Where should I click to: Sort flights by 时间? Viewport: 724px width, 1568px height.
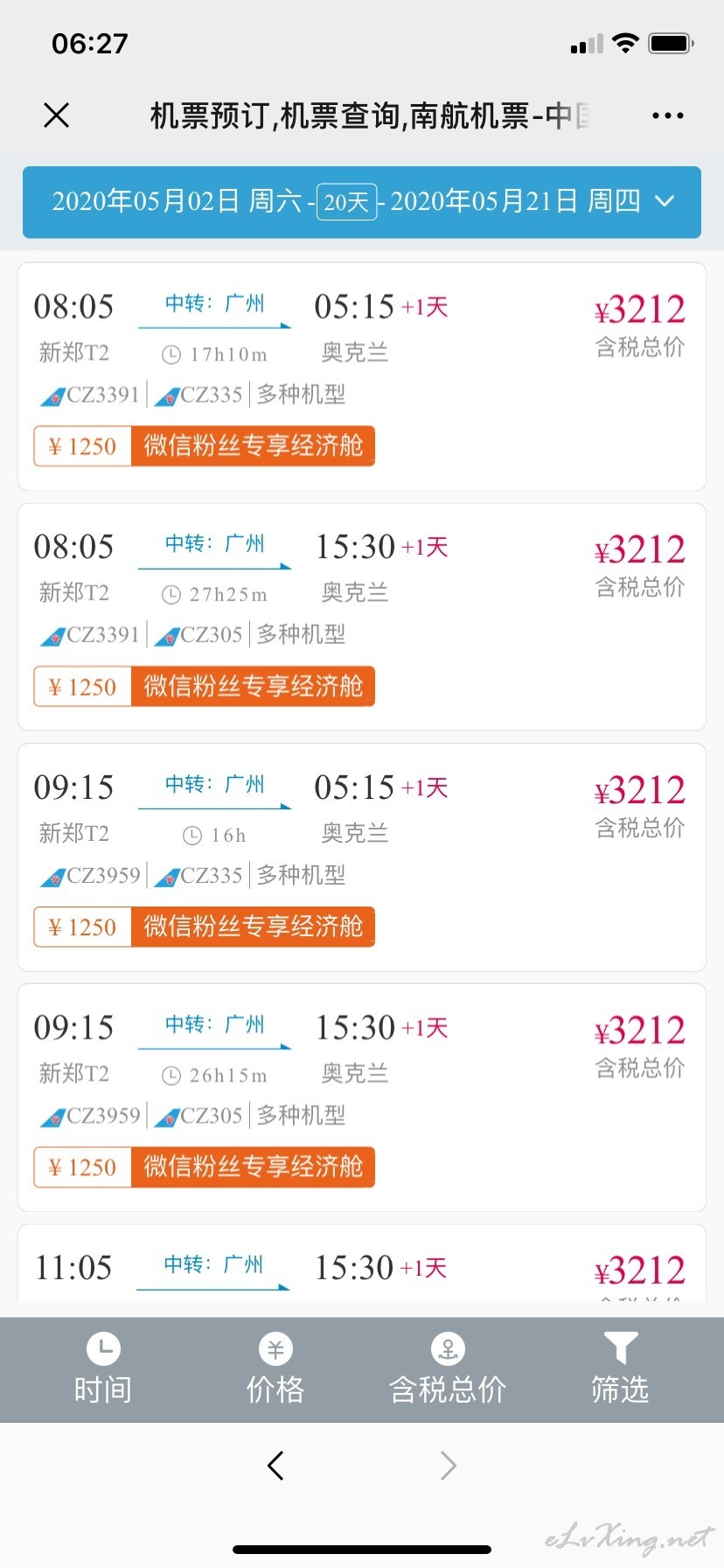(103, 1369)
